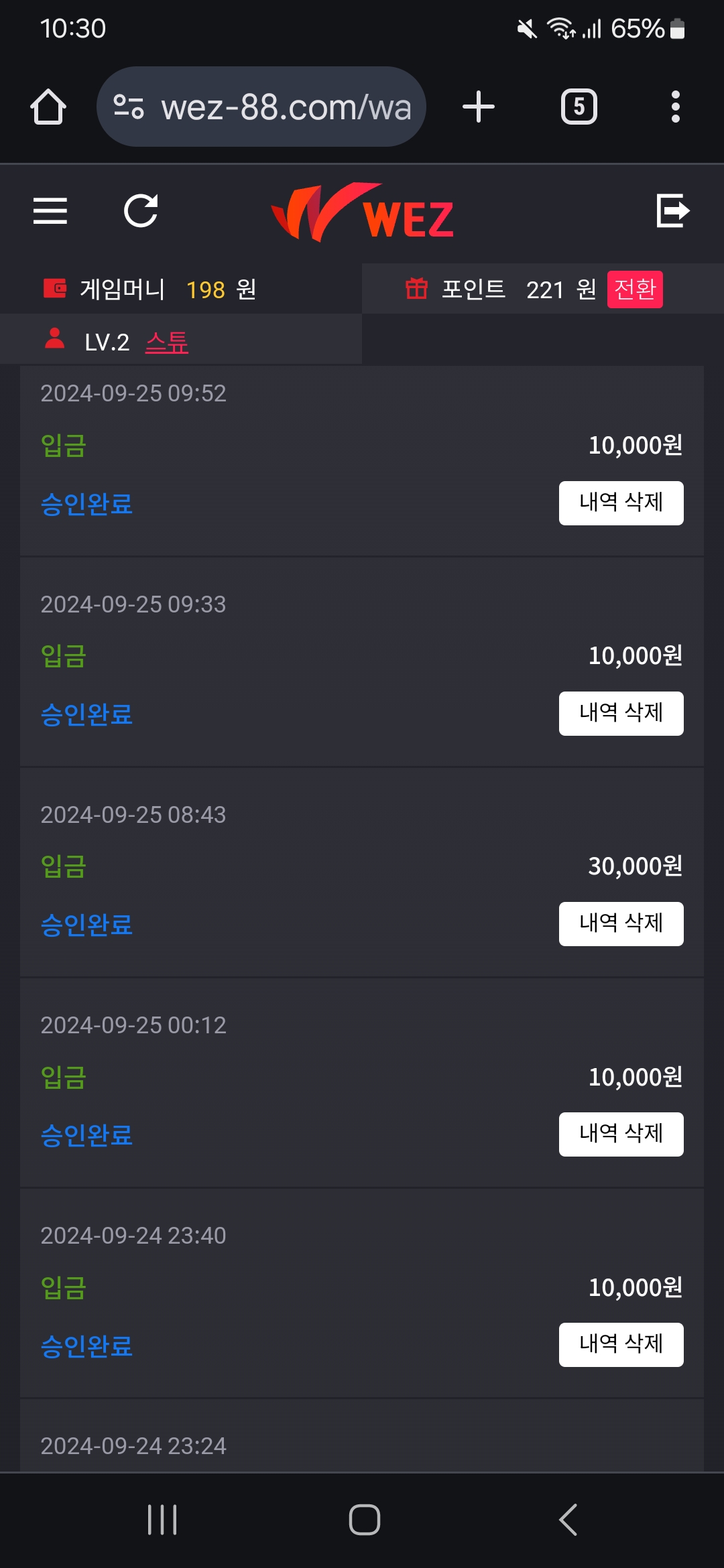Remove the 30,000원 deposit from 08:43
The width and height of the screenshot is (724, 1568).
(621, 923)
